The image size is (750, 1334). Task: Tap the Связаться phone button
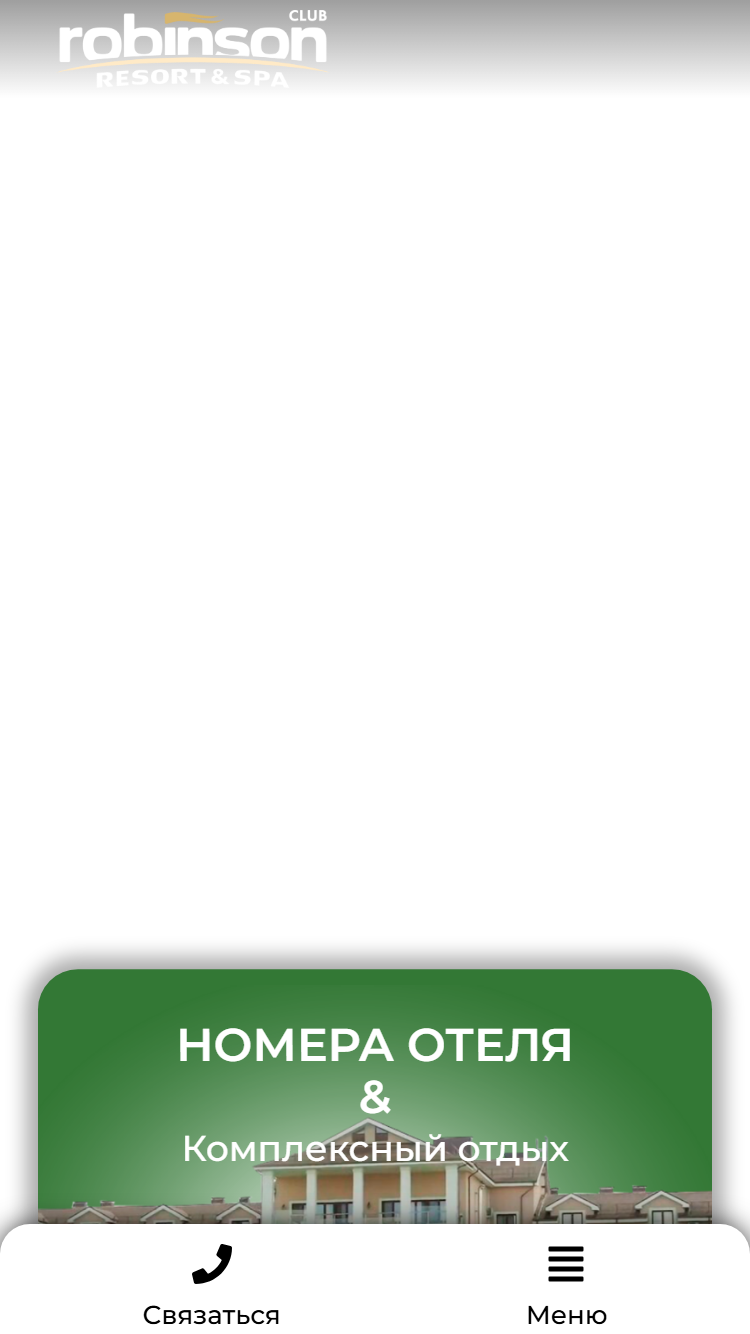(x=211, y=1285)
